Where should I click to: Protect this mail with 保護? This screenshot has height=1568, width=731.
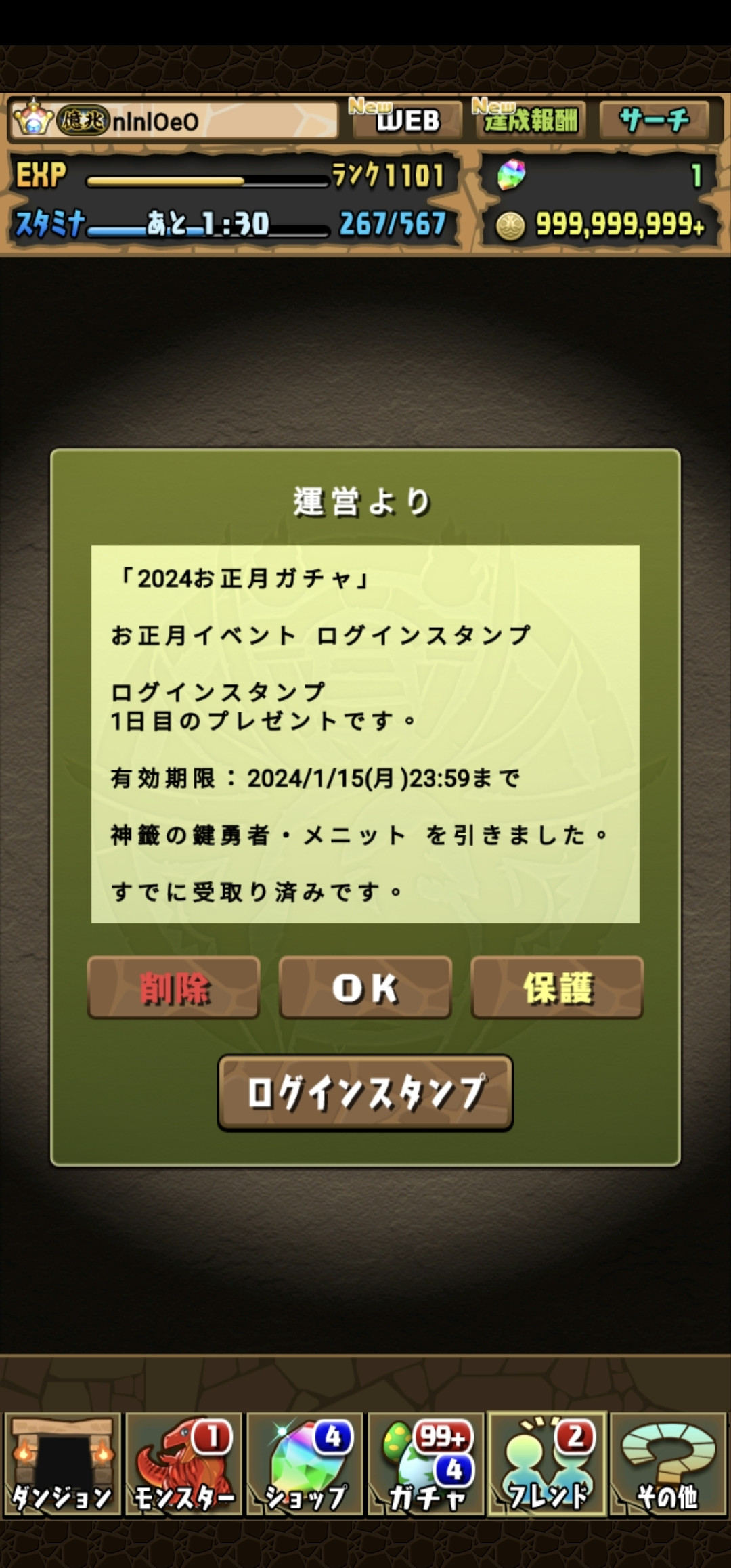click(x=557, y=987)
